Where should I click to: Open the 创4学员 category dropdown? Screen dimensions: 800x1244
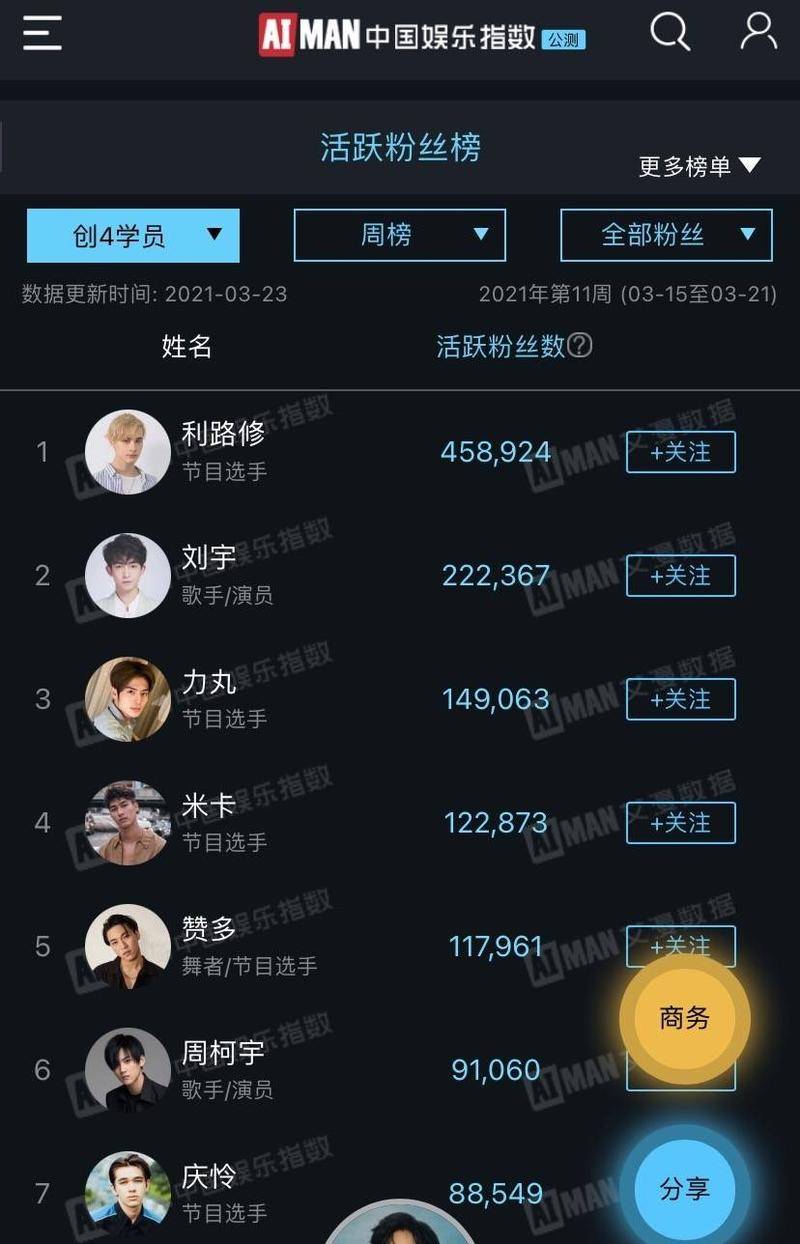(132, 235)
